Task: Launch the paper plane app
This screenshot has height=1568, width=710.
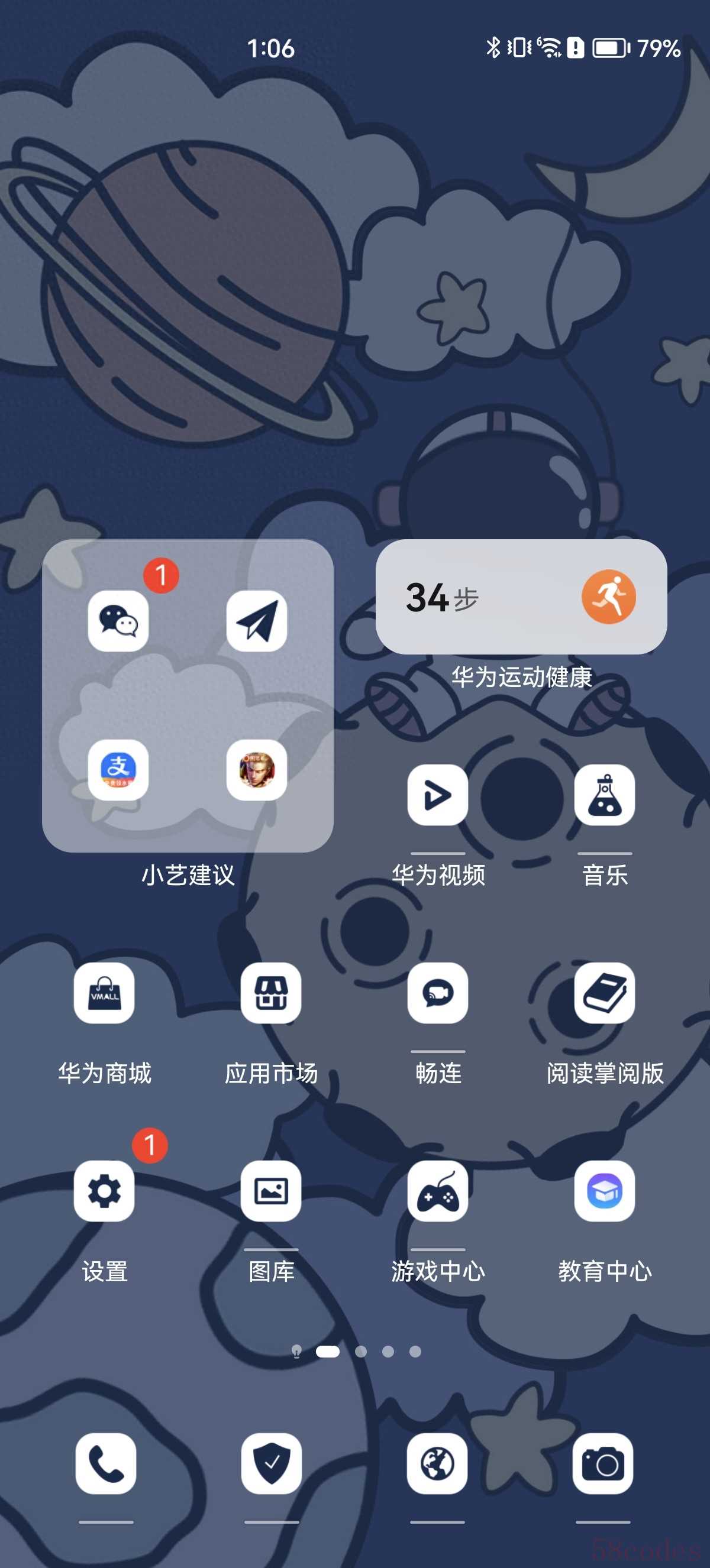Action: click(256, 621)
